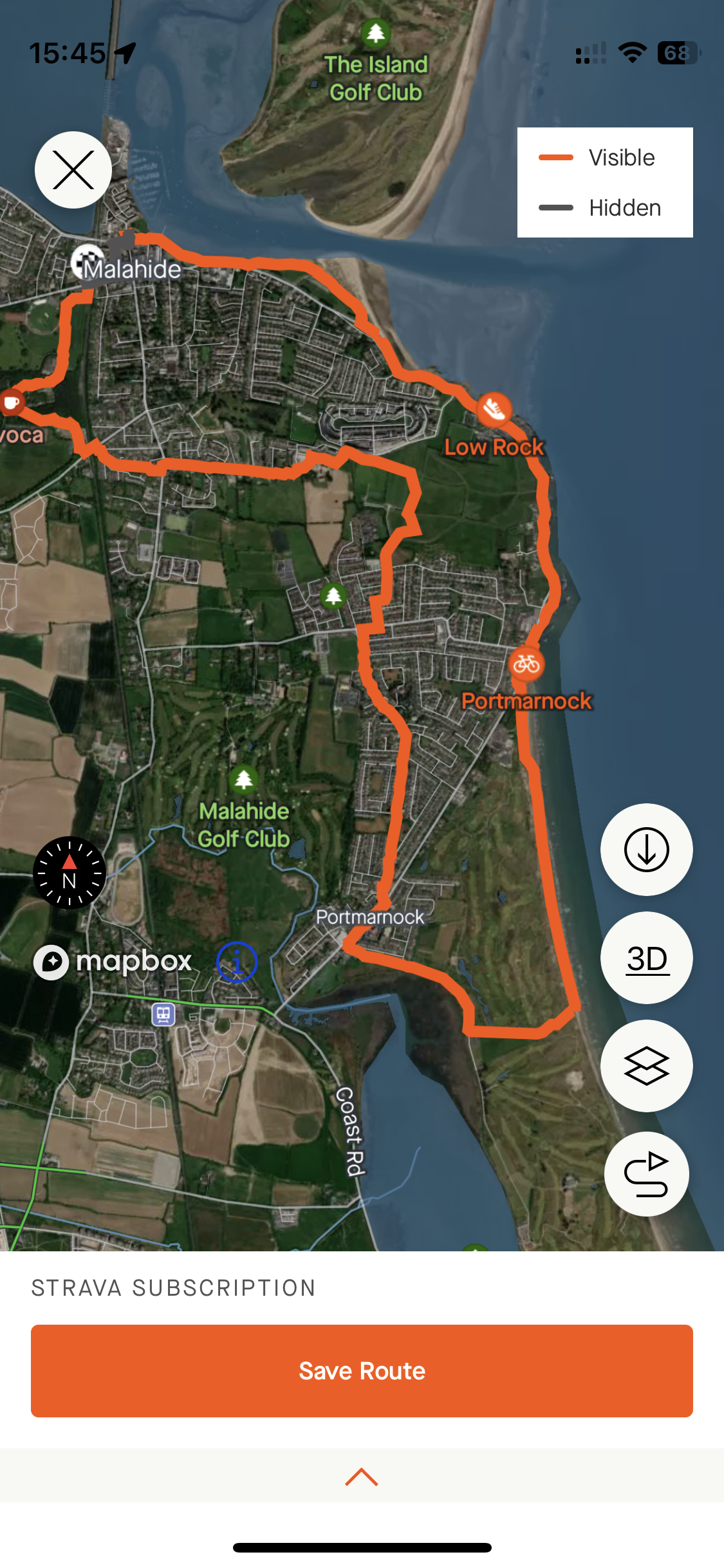Save Route with Strava subscription
724x1568 pixels.
point(362,1371)
